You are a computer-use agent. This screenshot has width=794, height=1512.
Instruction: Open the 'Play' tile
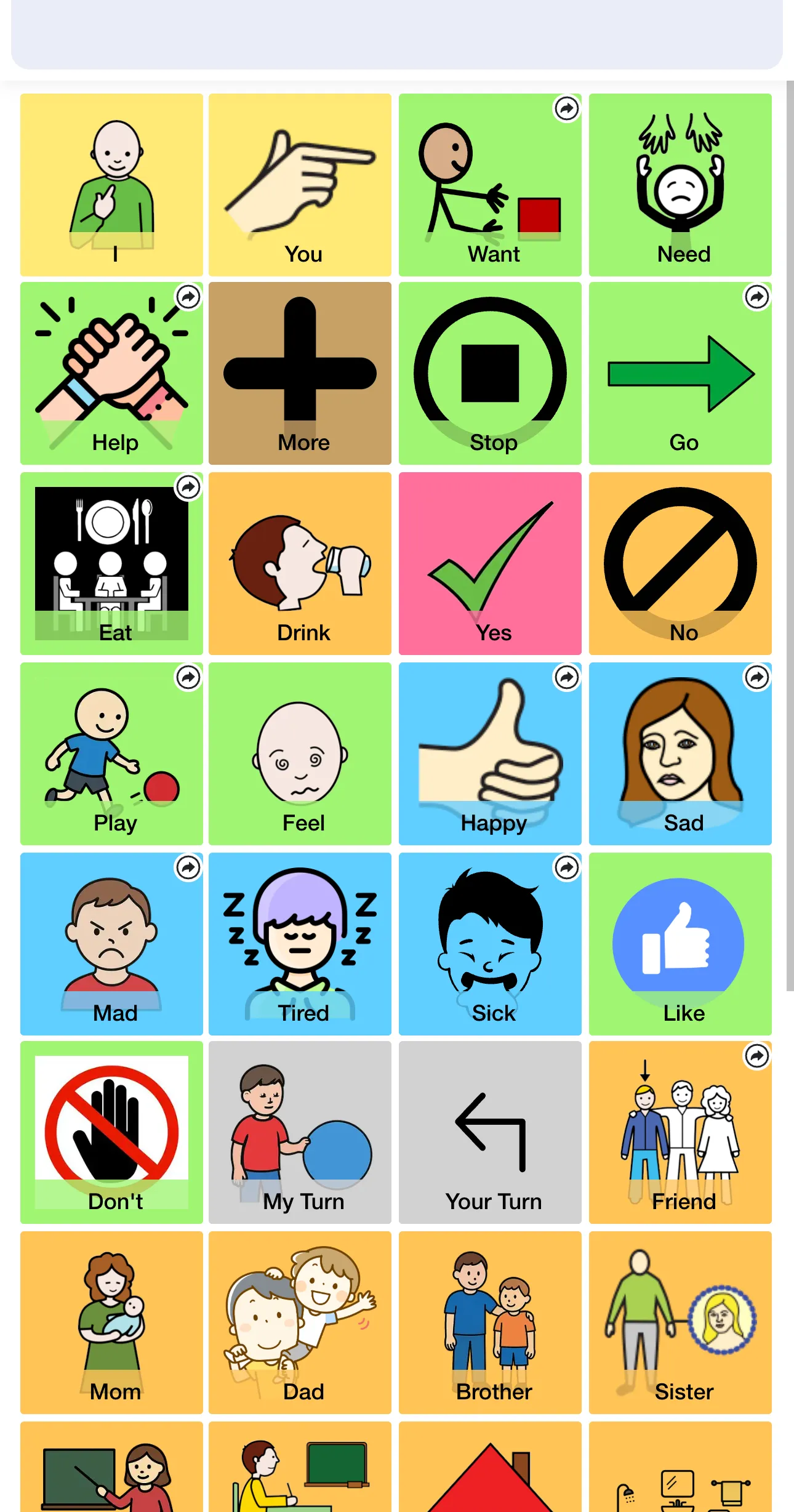click(x=111, y=754)
